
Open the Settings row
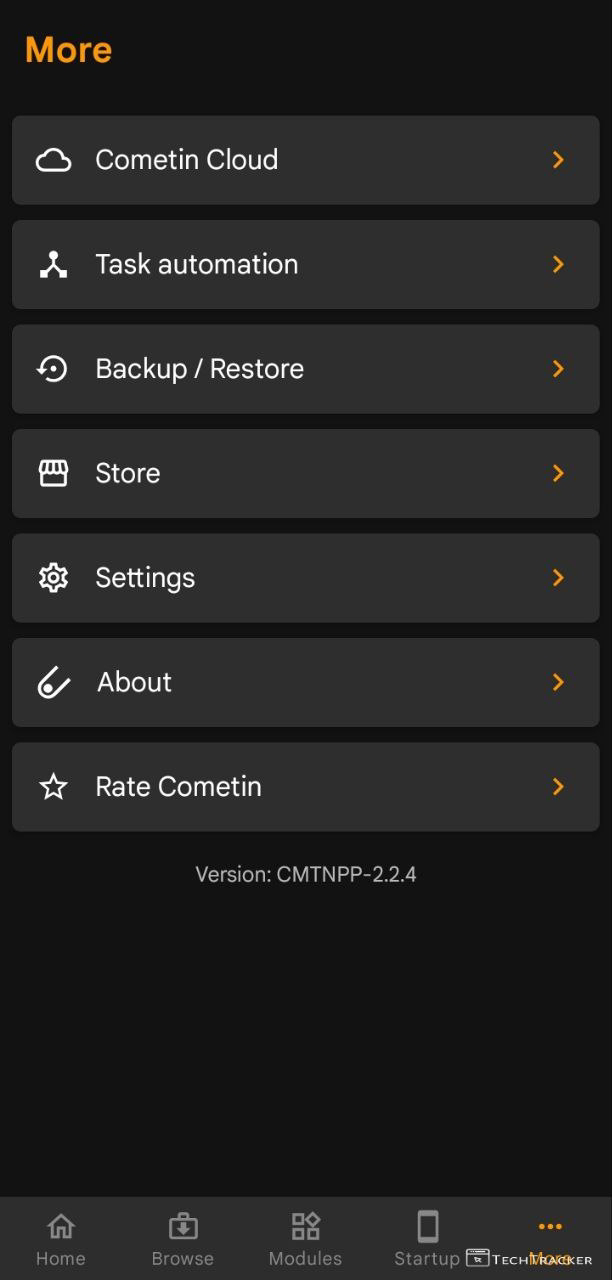coord(305,578)
